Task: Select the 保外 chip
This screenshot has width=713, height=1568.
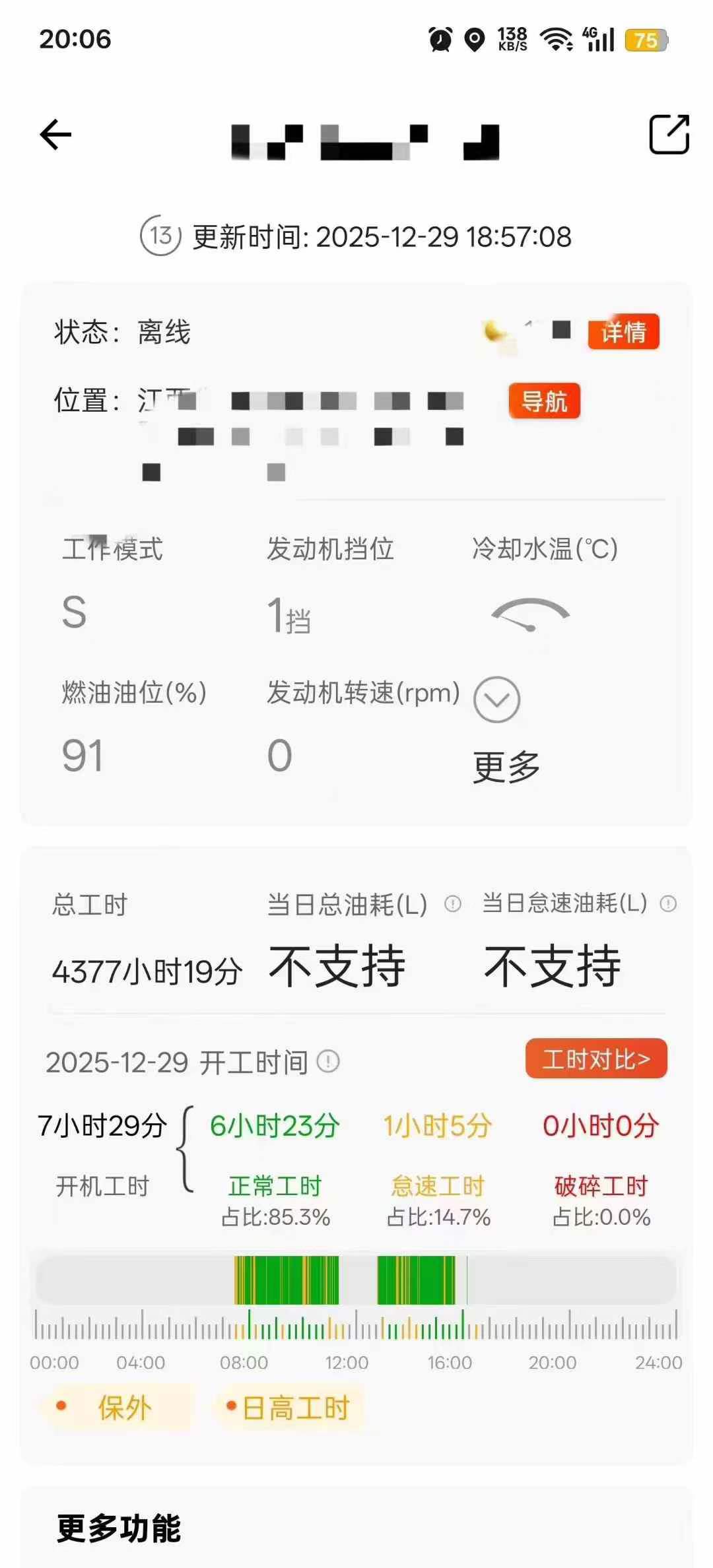Action: [116, 1408]
